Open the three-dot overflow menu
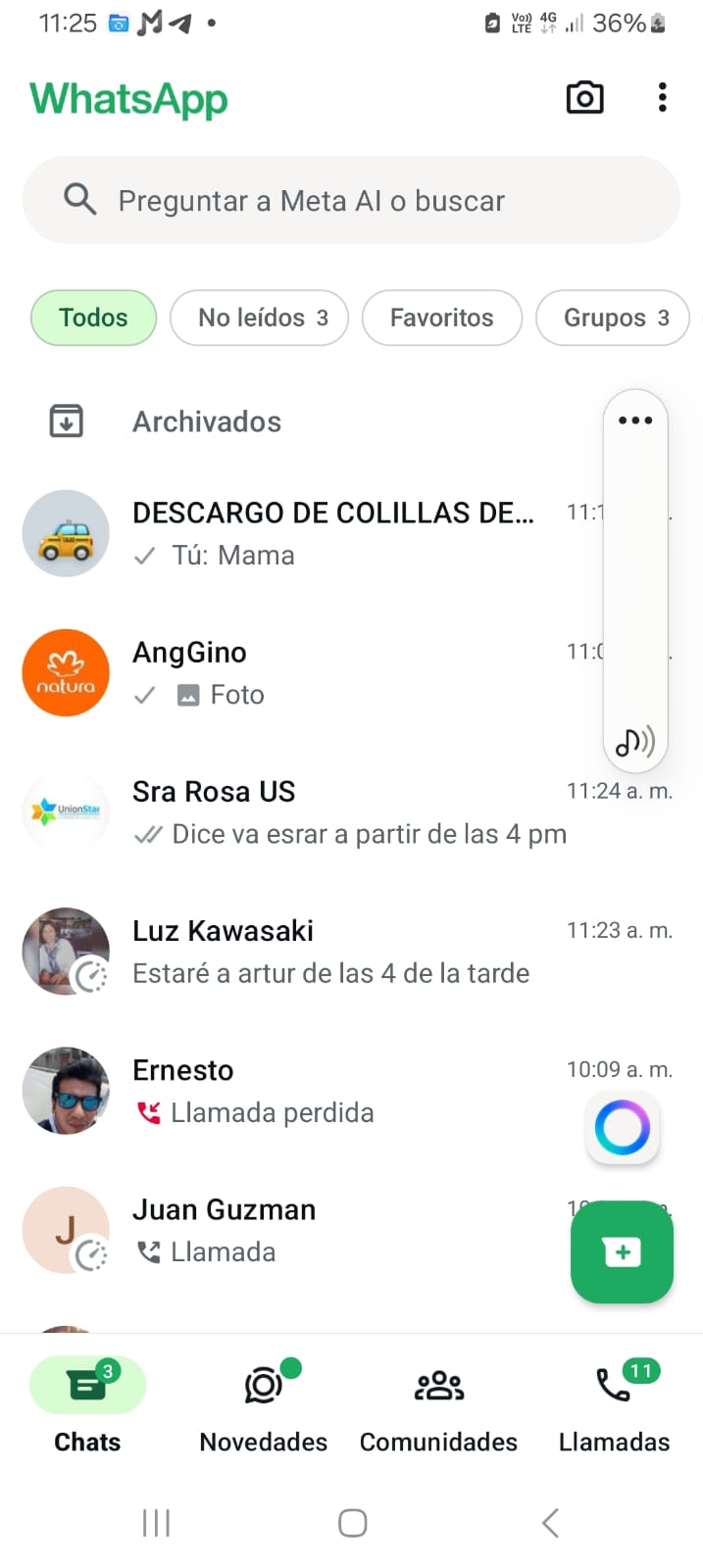Screen dimensions: 703x1568 [x=663, y=98]
